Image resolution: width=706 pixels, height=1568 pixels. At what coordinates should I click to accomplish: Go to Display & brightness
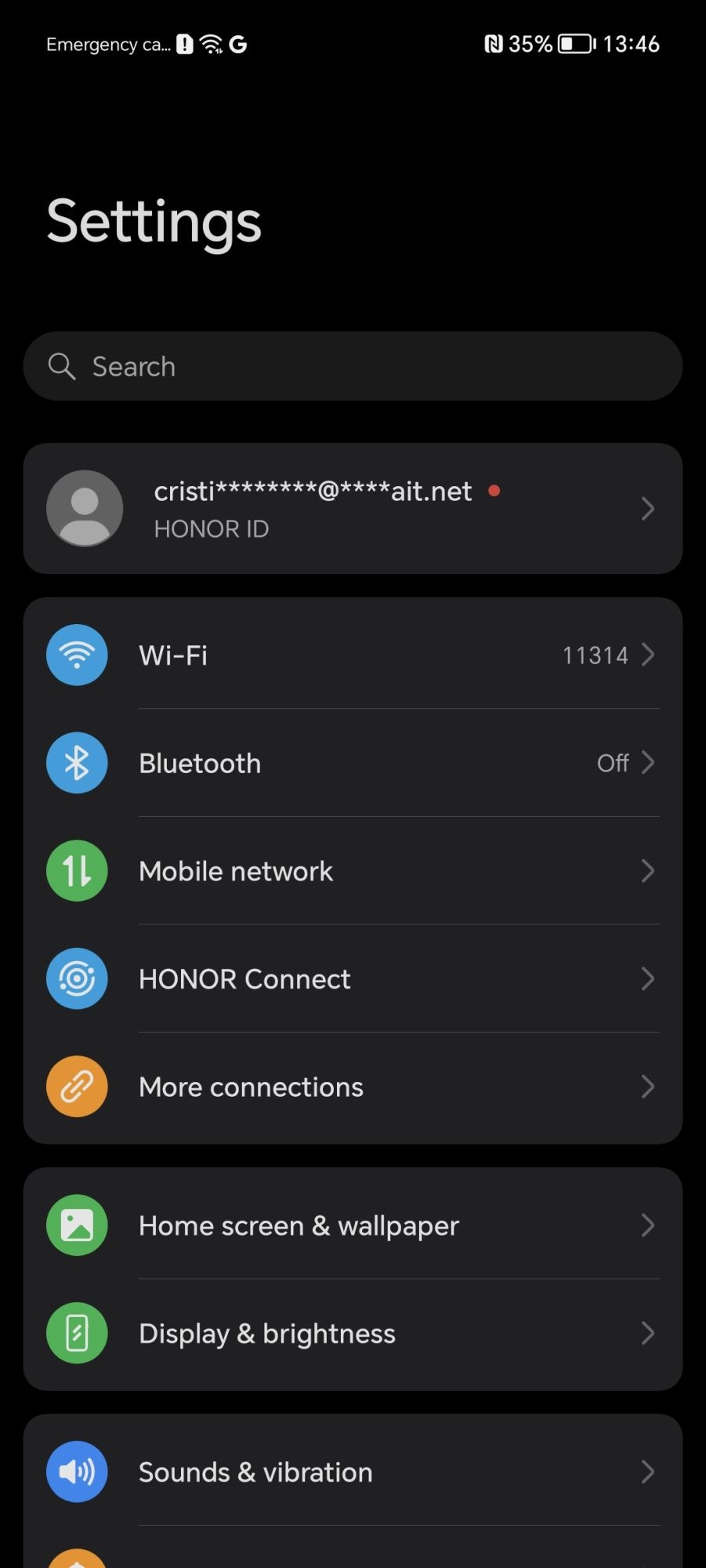353,1334
